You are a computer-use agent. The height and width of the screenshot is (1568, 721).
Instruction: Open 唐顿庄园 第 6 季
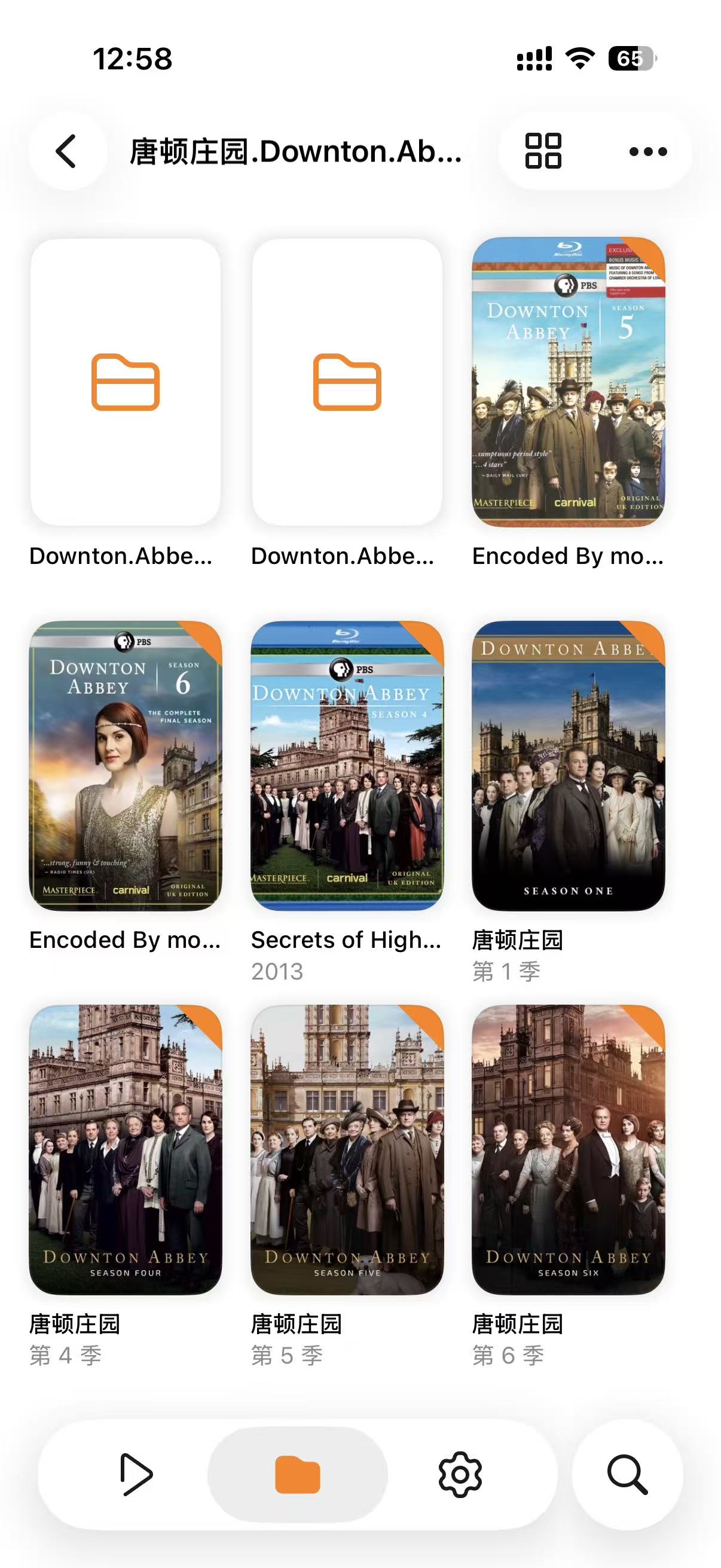coord(569,1149)
